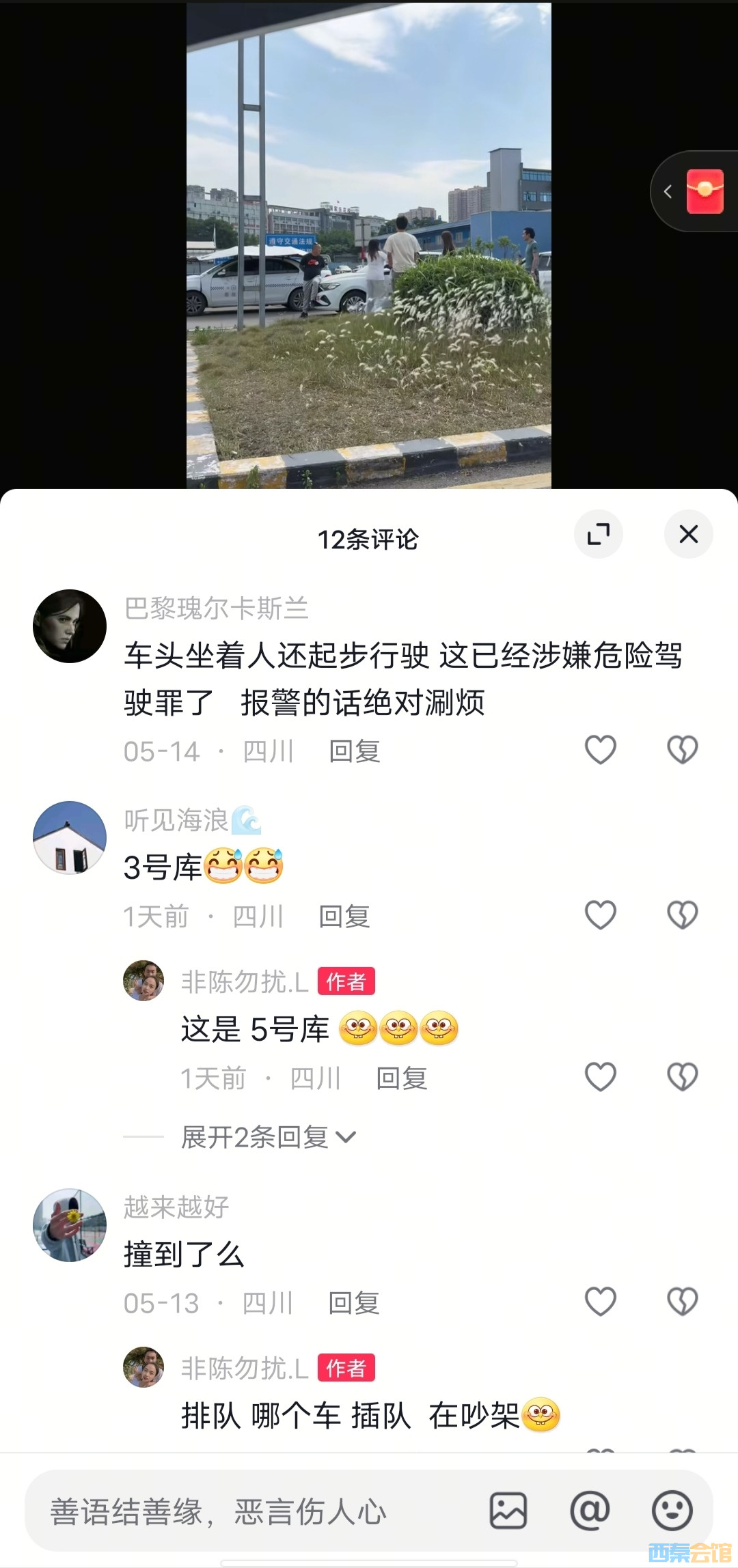Attach an image to comment
The height and width of the screenshot is (1568, 738).
pos(508,1511)
